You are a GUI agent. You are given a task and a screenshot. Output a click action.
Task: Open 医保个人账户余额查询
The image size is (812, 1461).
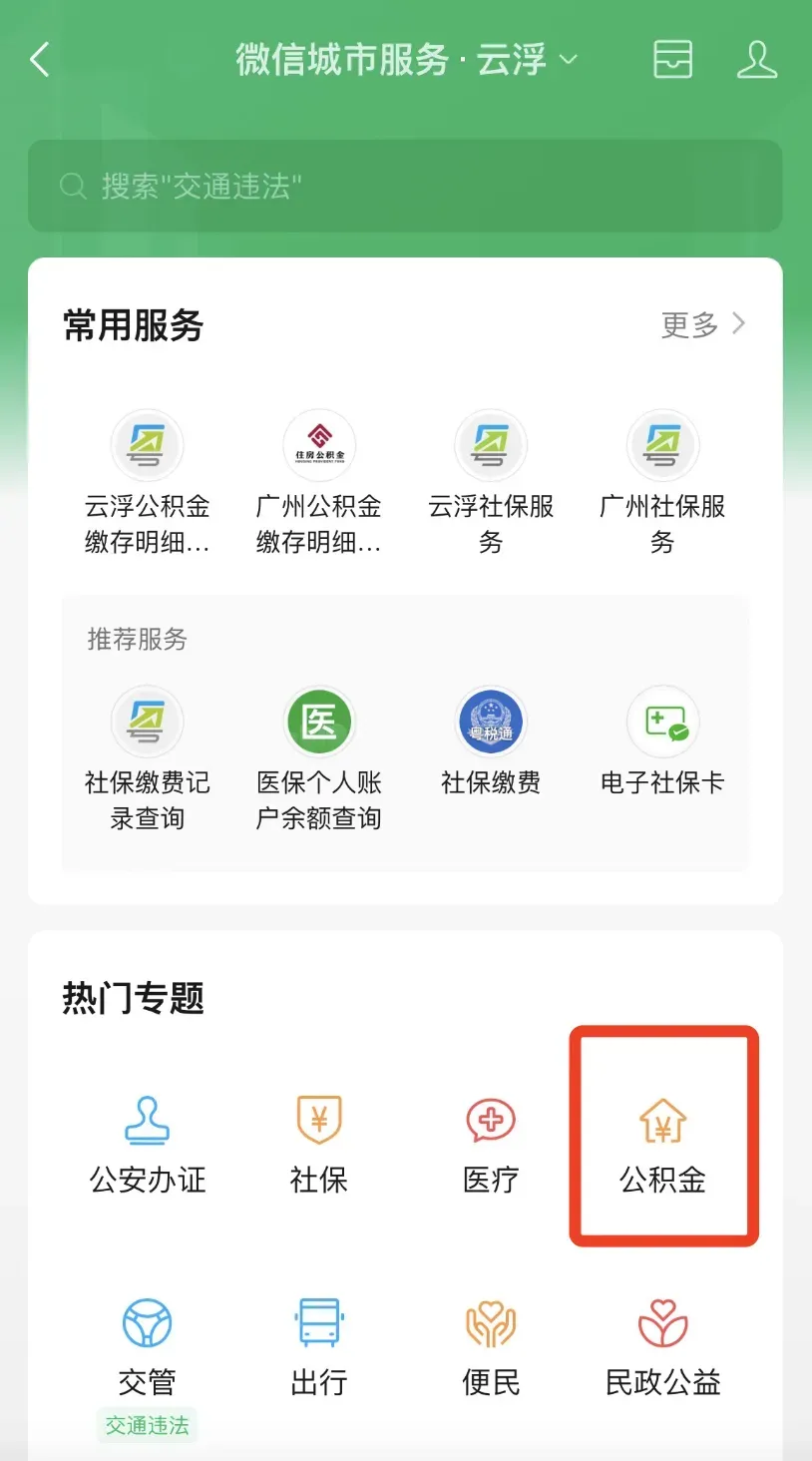click(x=319, y=760)
